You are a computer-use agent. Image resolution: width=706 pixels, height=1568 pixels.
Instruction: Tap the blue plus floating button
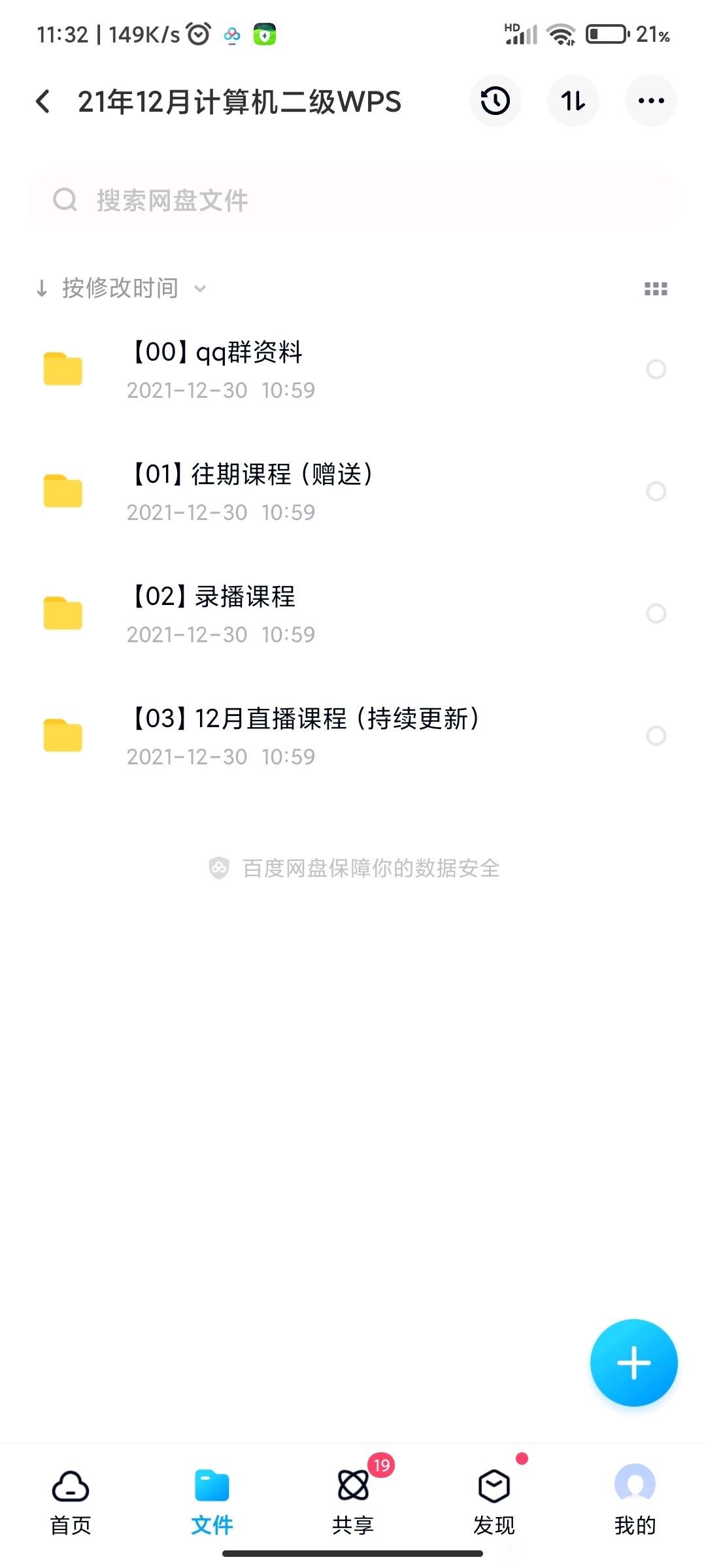coord(633,1363)
